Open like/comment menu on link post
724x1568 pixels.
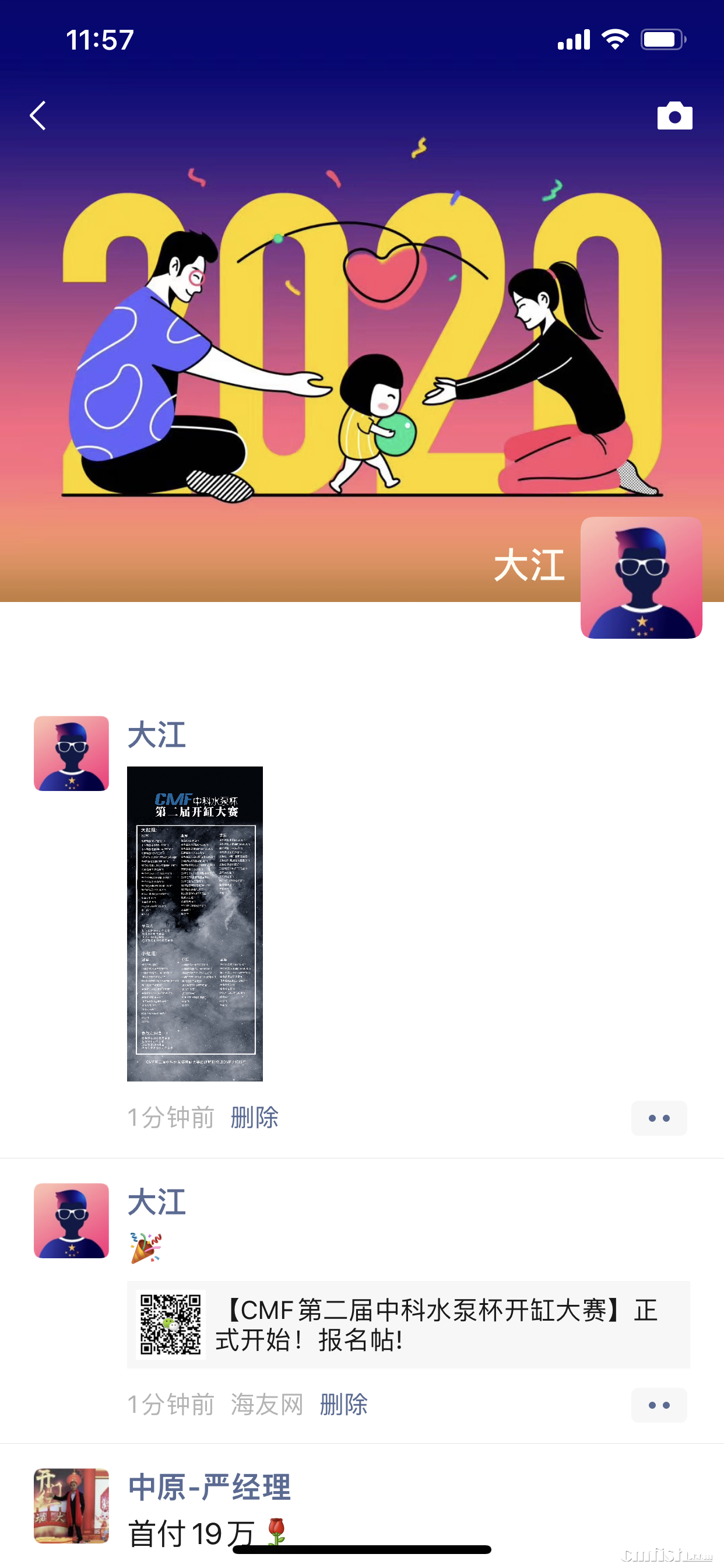pyautogui.click(x=658, y=1405)
